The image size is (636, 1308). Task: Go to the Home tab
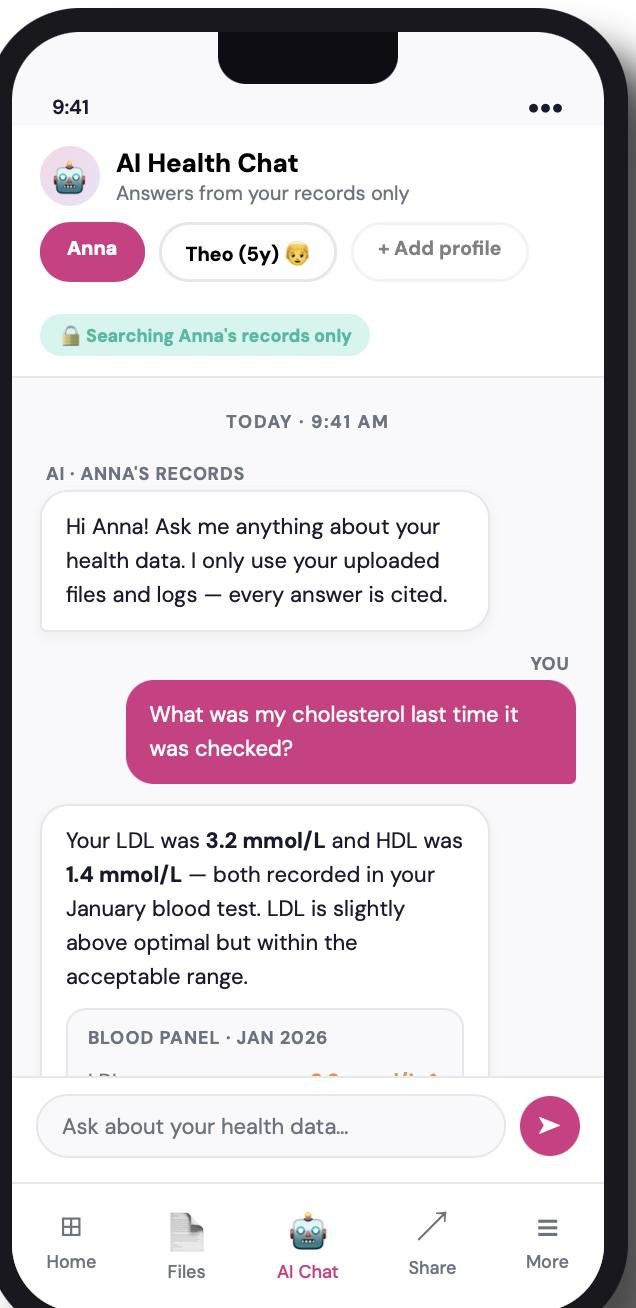pos(71,1243)
